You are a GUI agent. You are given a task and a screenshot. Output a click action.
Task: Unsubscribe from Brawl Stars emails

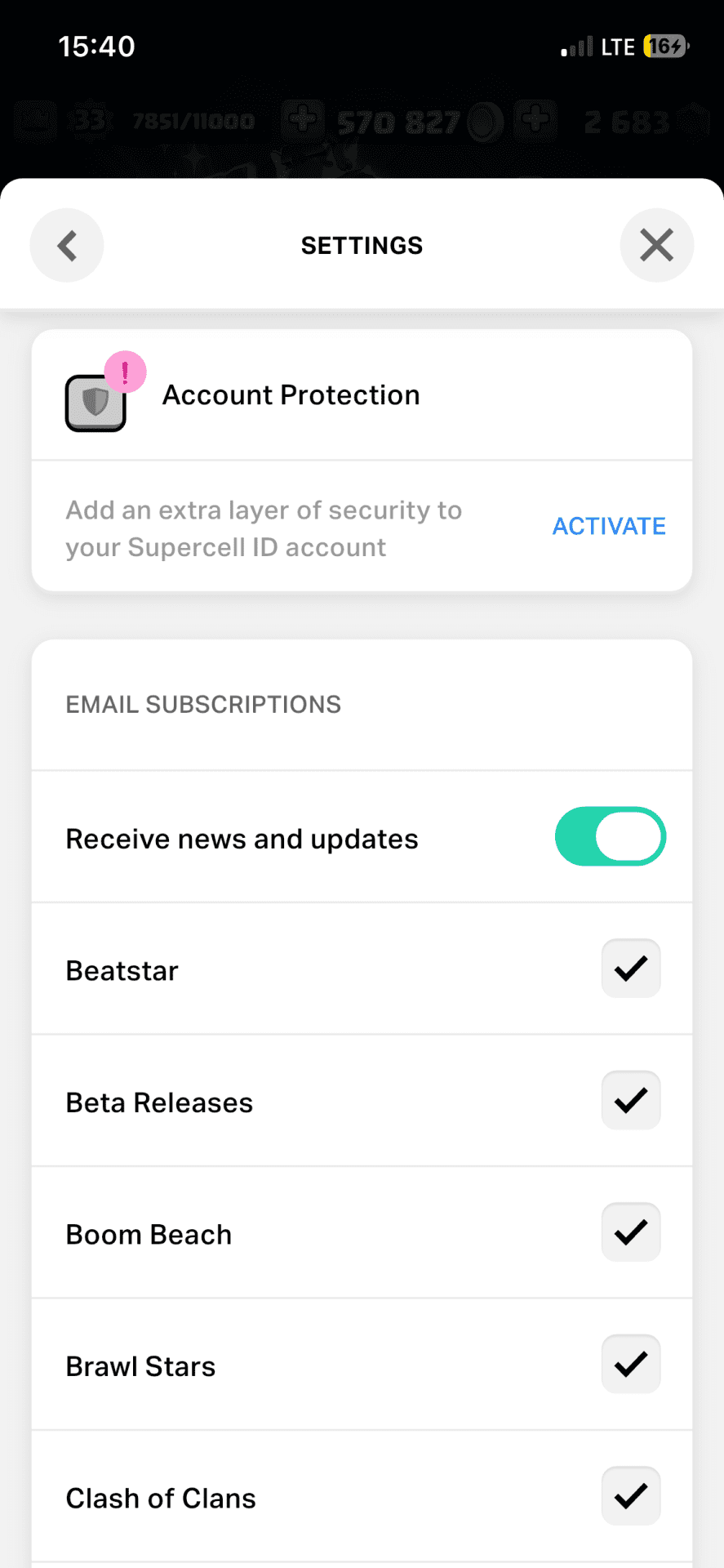tap(630, 1364)
